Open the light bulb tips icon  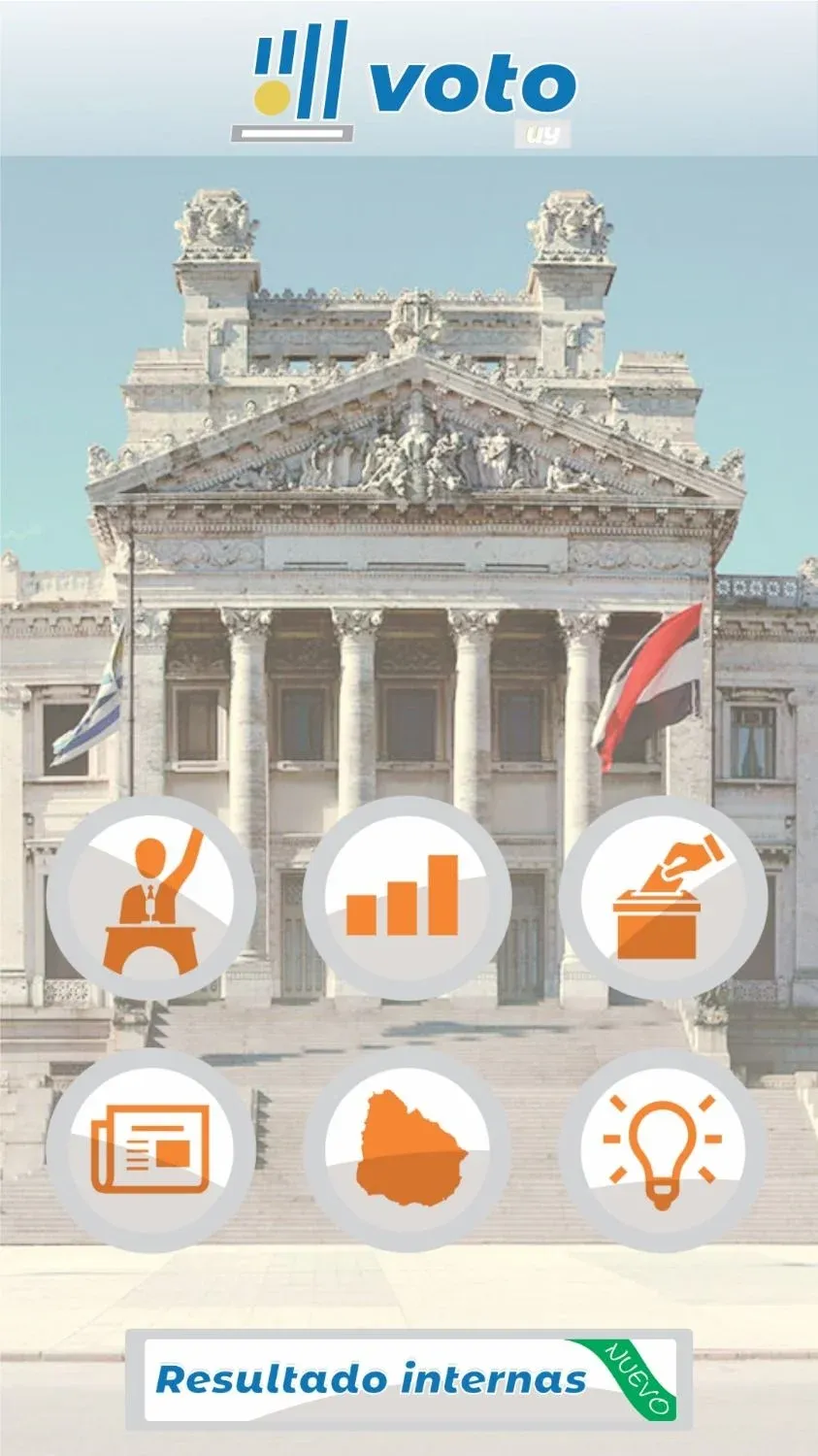(x=663, y=1150)
